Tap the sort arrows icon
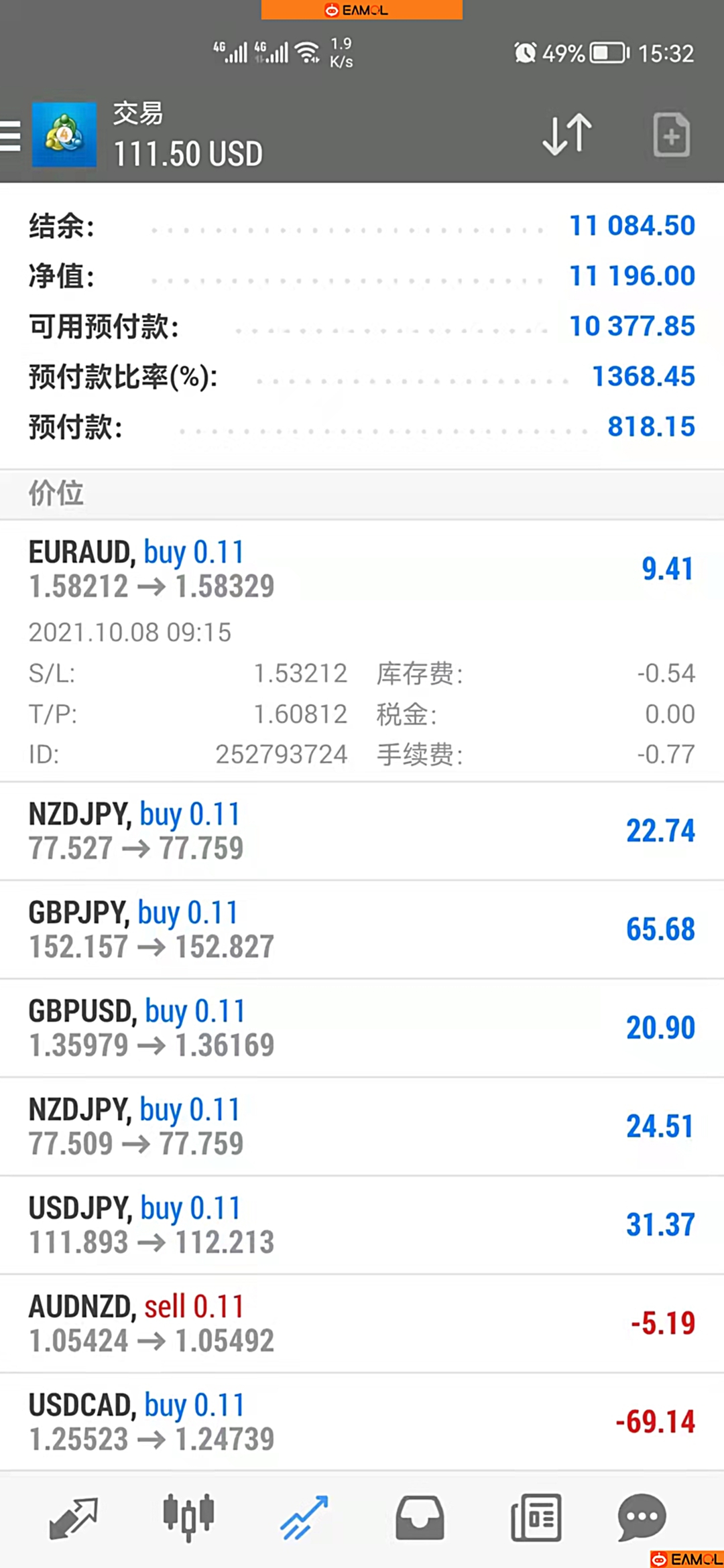Screen dimensions: 724x1568 click(567, 135)
